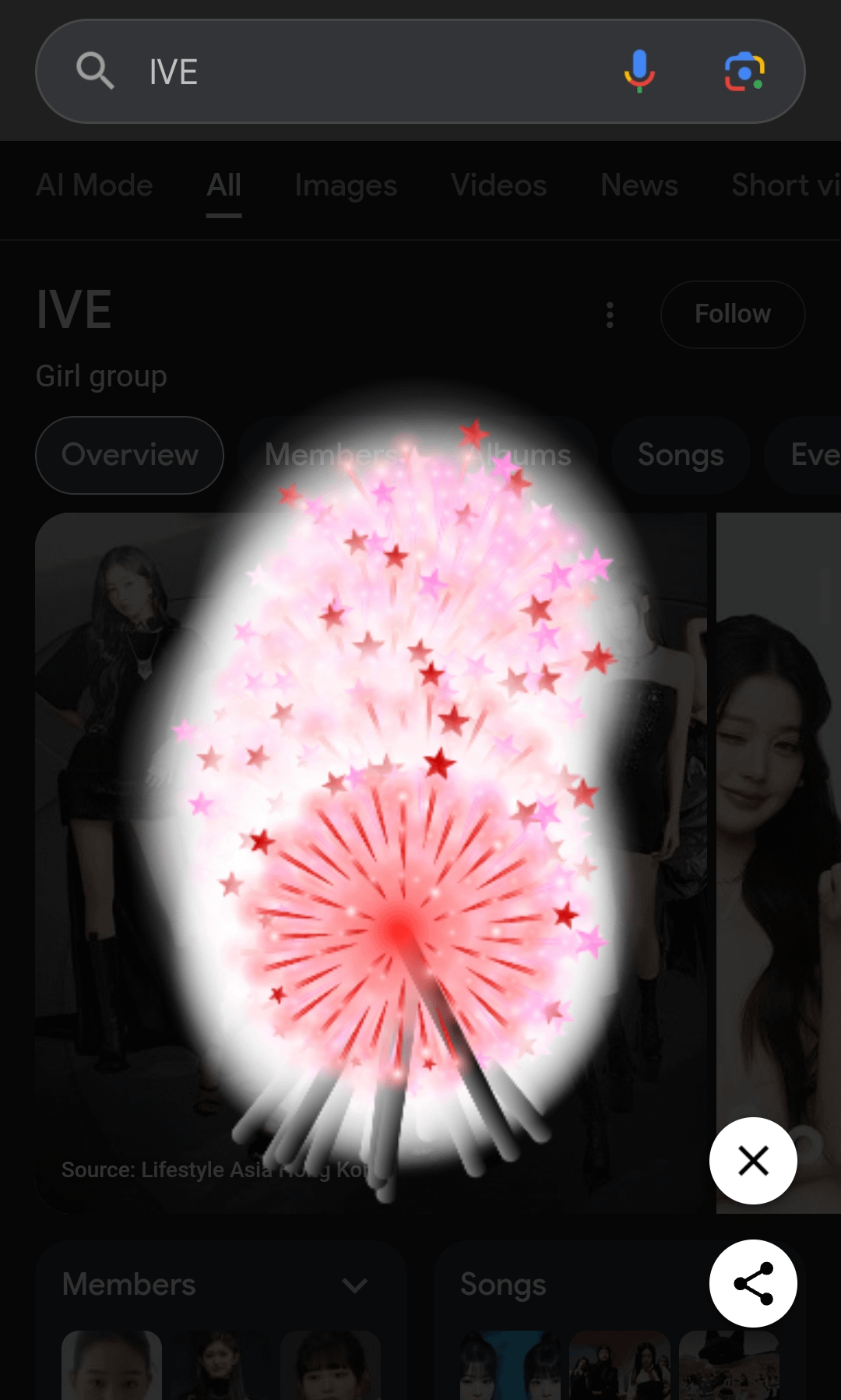
Task: Start voice search with the microphone
Action: pyautogui.click(x=639, y=72)
